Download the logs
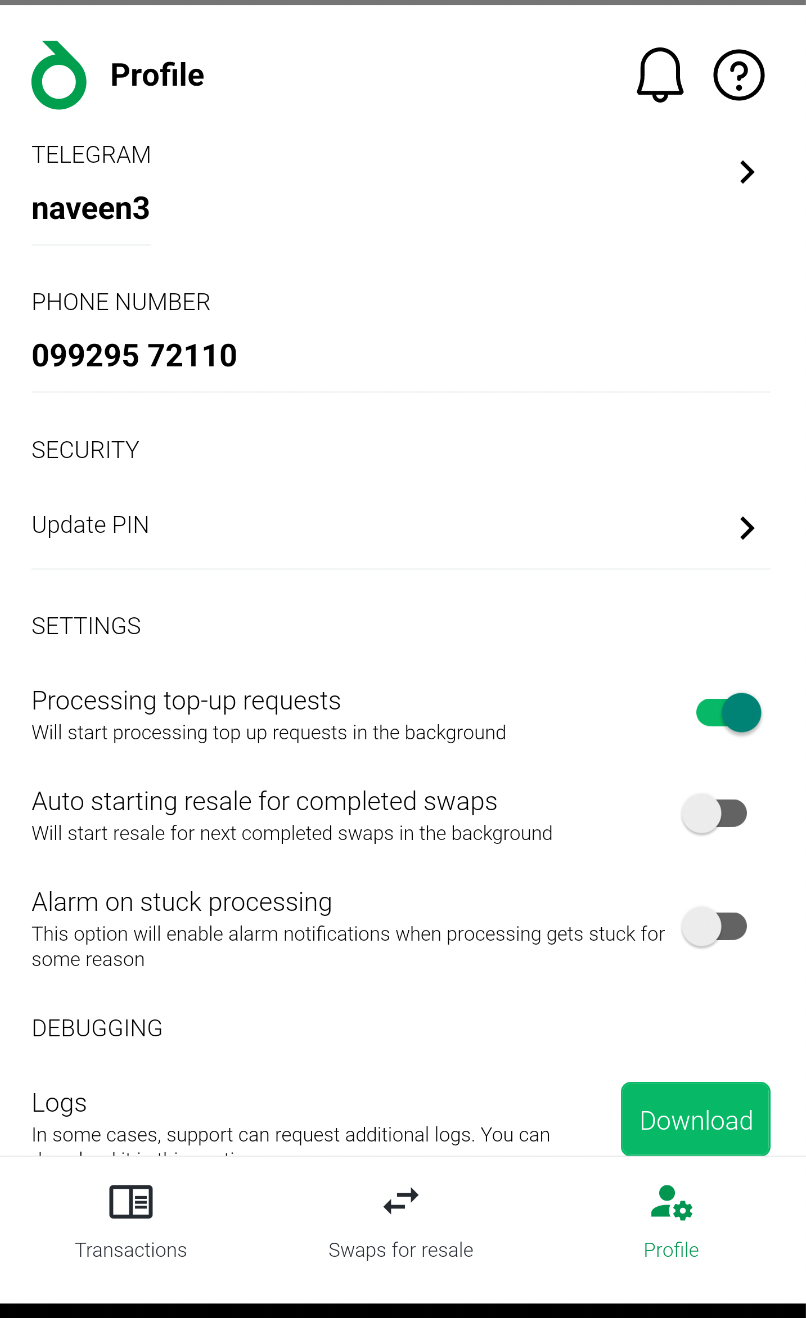The height and width of the screenshot is (1318, 806). (696, 1120)
